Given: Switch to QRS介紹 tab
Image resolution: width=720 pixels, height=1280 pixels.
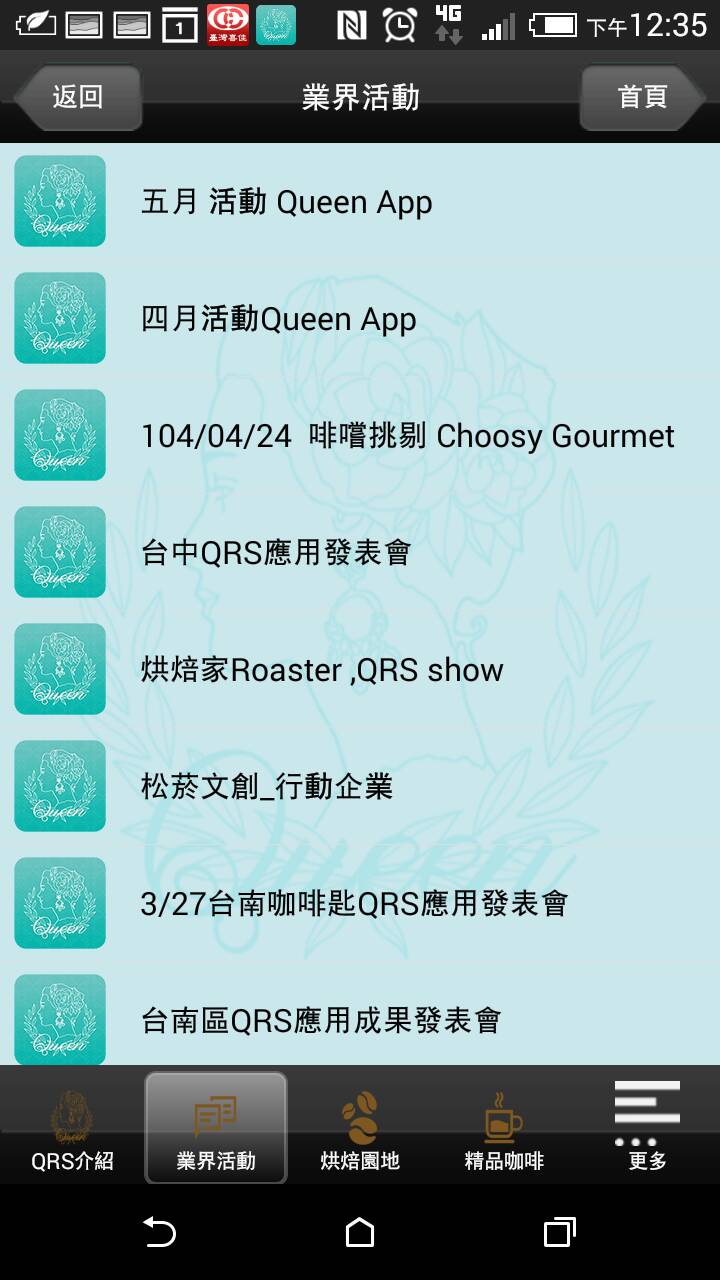Looking at the screenshot, I should click(72, 1128).
